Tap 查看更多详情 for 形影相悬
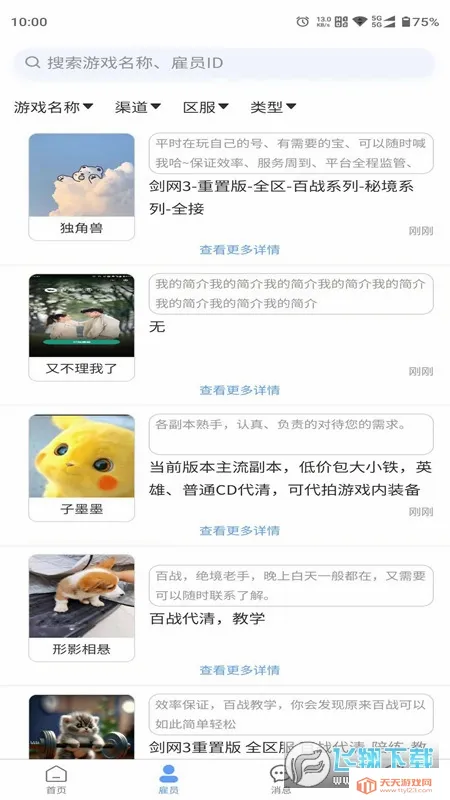450x800 pixels. coord(239,670)
